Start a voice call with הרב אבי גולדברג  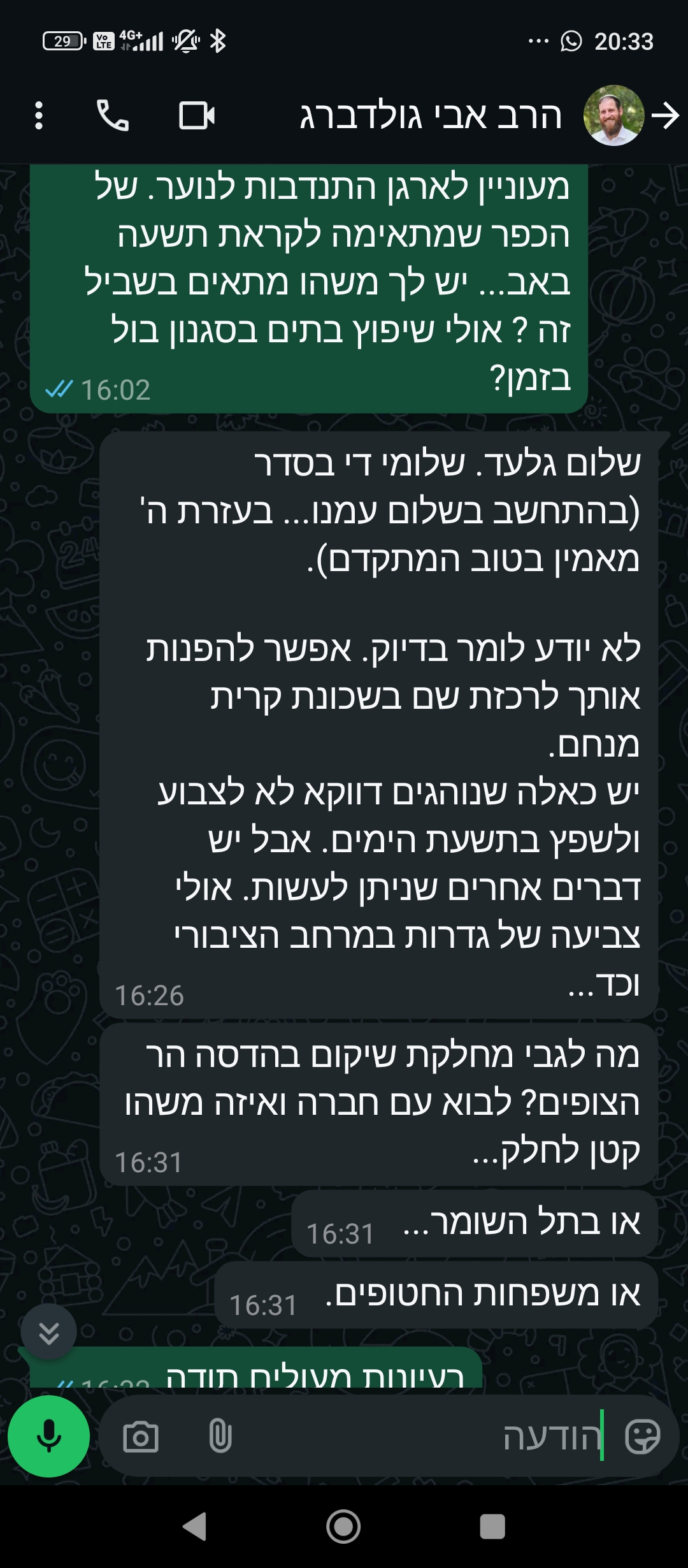point(113,116)
